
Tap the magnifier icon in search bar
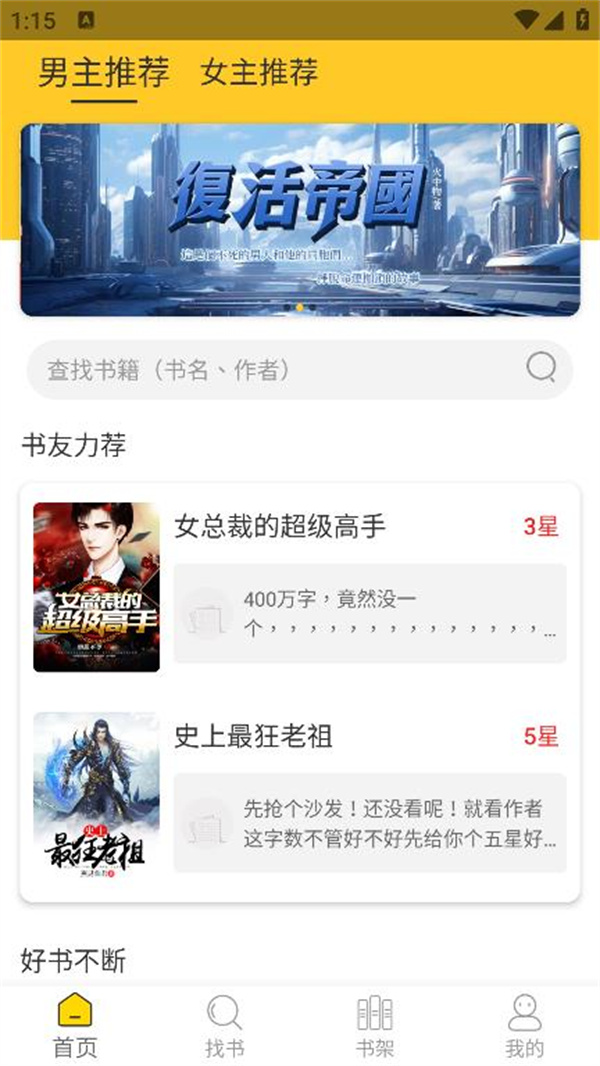coord(541,368)
